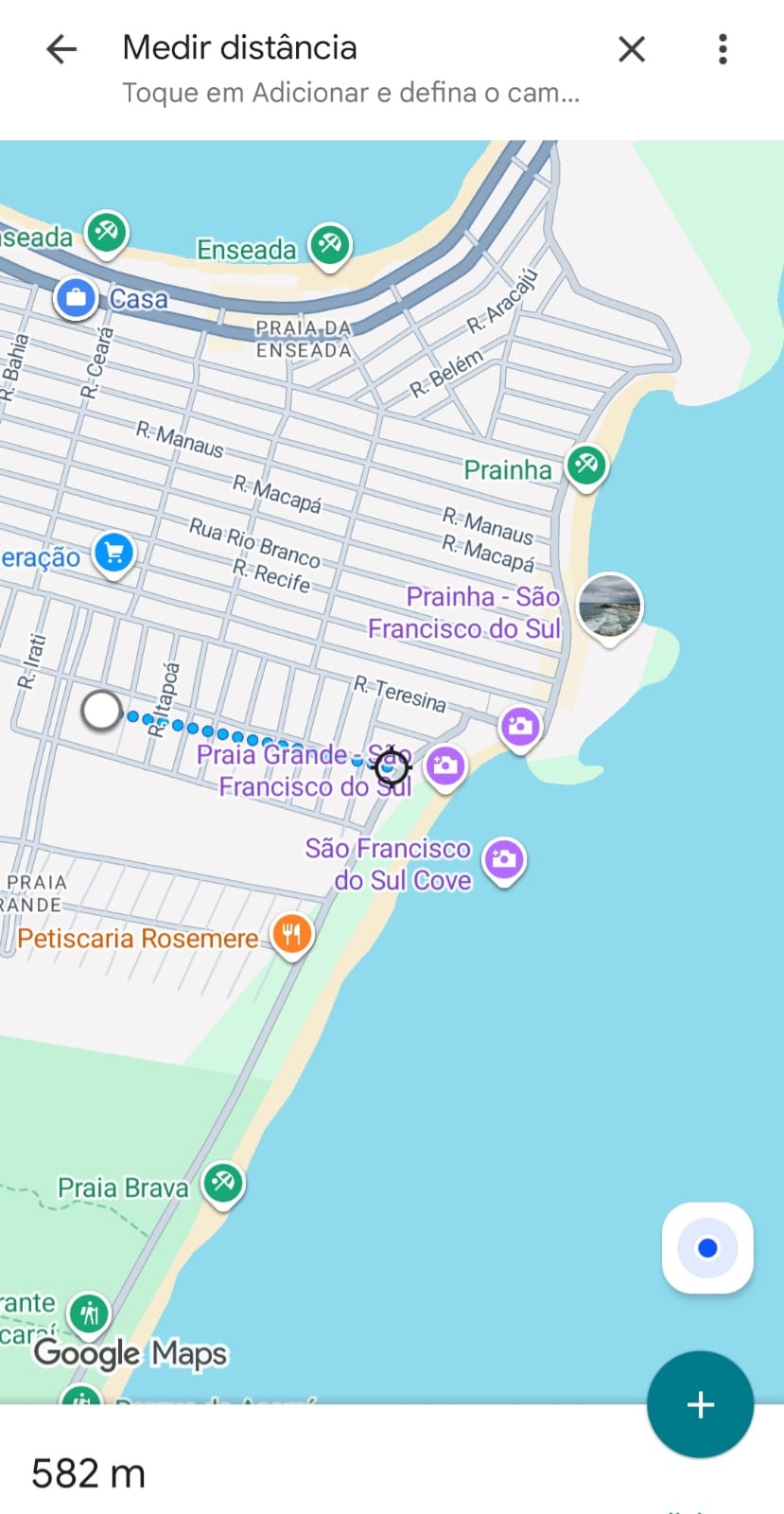Go back from Medir distância
The width and height of the screenshot is (784, 1514).
pos(61,49)
